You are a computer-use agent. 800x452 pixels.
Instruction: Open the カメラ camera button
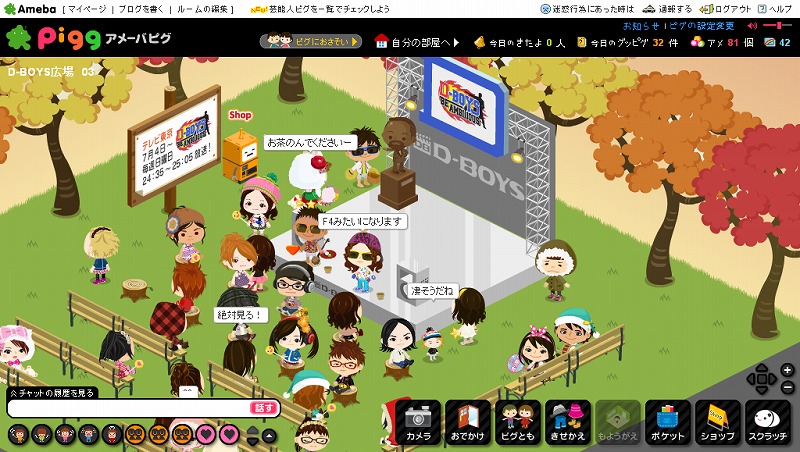click(419, 423)
